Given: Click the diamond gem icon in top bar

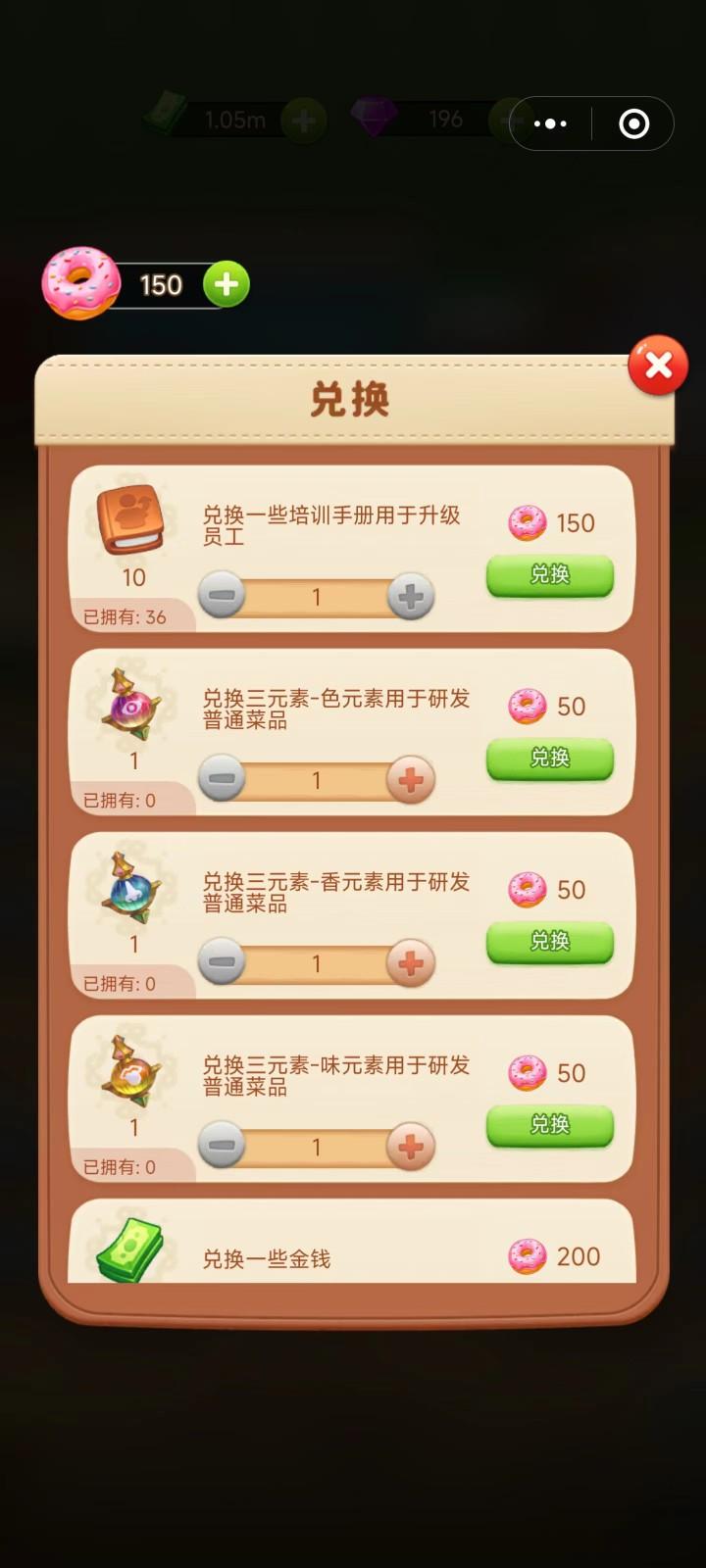Looking at the screenshot, I should [x=378, y=120].
